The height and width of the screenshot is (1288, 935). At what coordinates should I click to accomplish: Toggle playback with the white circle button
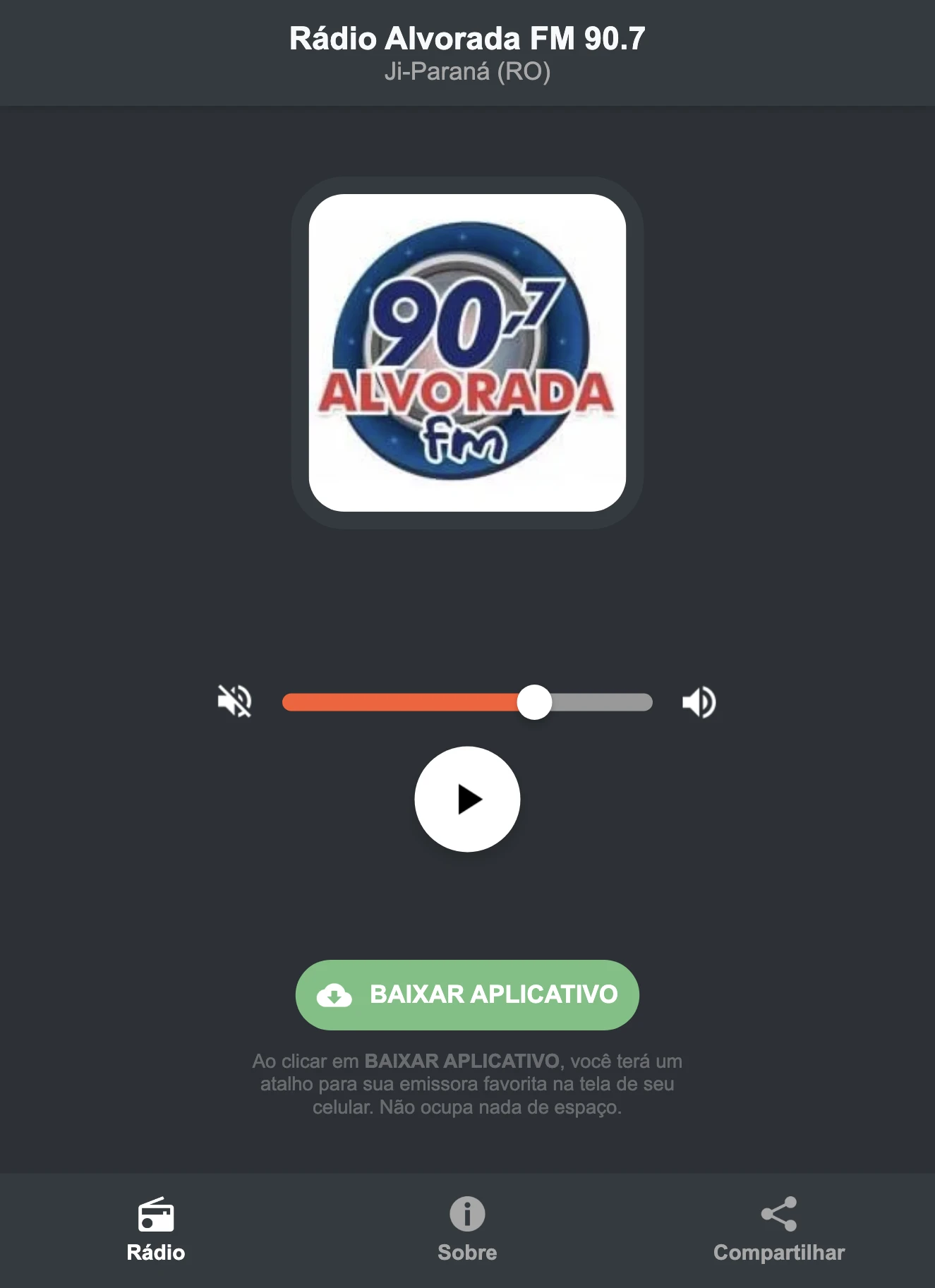(467, 799)
